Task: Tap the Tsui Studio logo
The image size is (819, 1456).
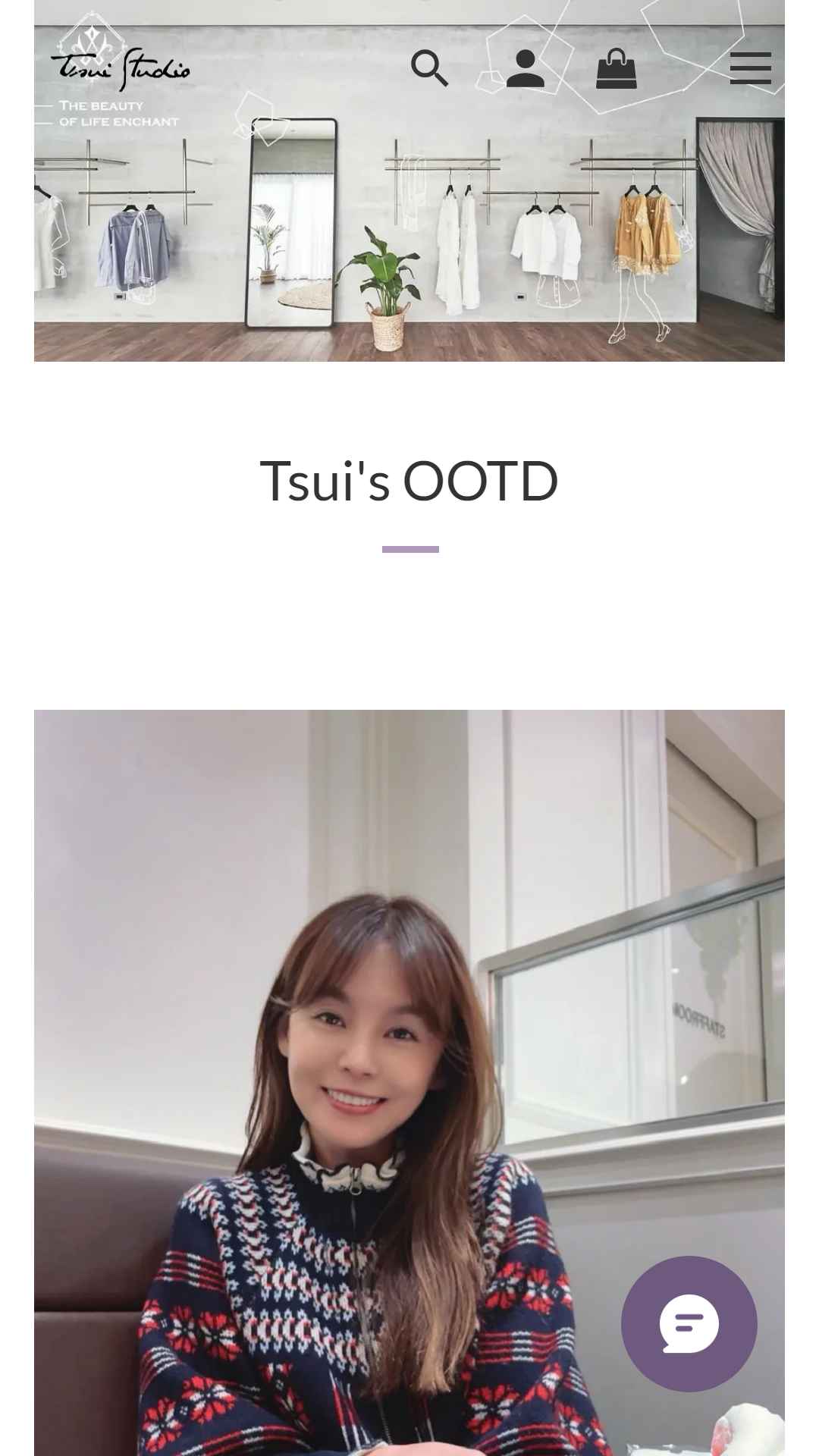Action: click(120, 68)
